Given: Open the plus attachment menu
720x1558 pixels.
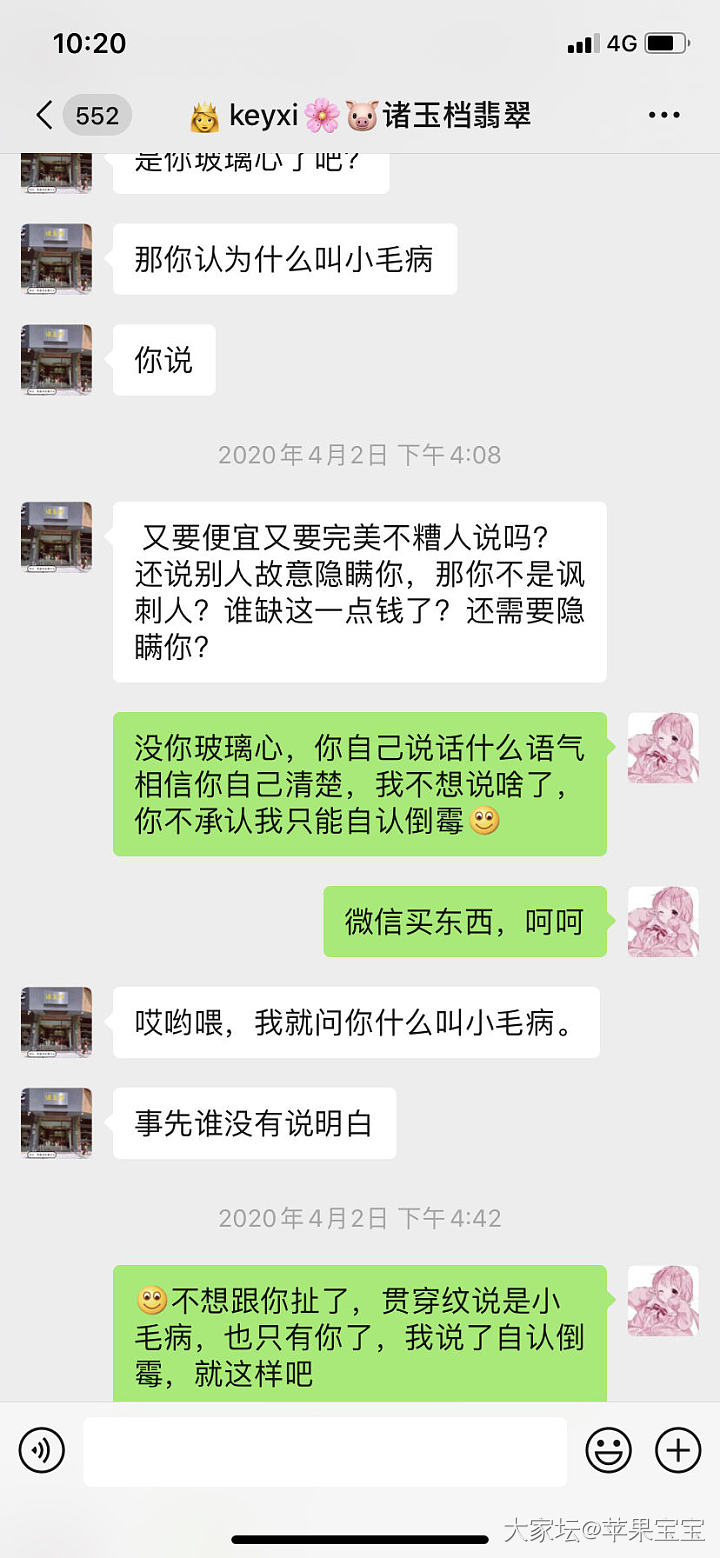Looking at the screenshot, I should 678,1450.
